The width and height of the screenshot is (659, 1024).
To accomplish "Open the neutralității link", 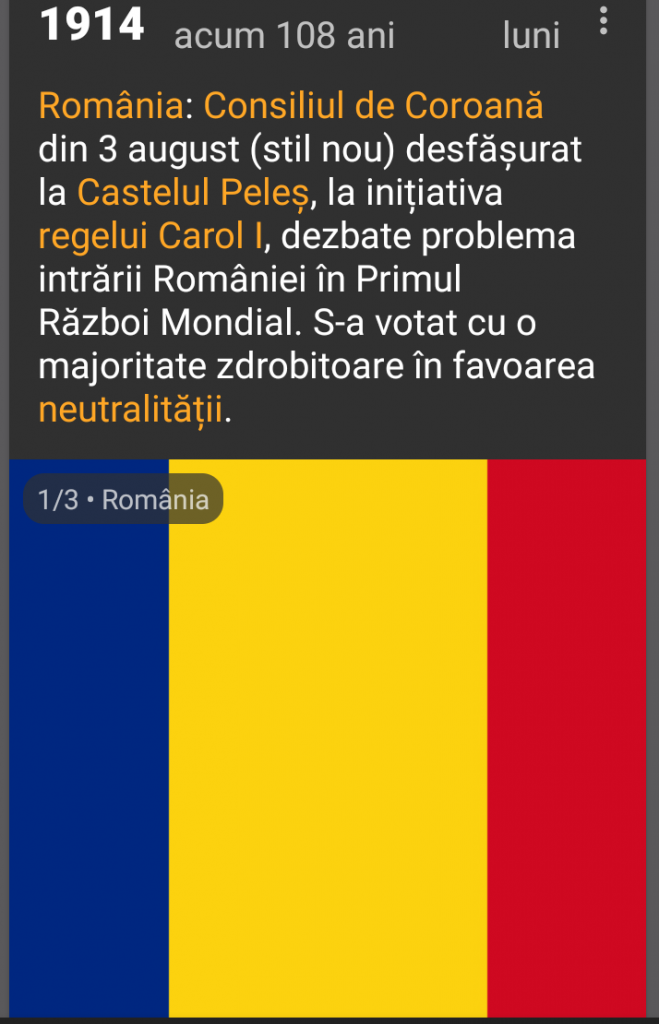I will pyautogui.click(x=131, y=409).
